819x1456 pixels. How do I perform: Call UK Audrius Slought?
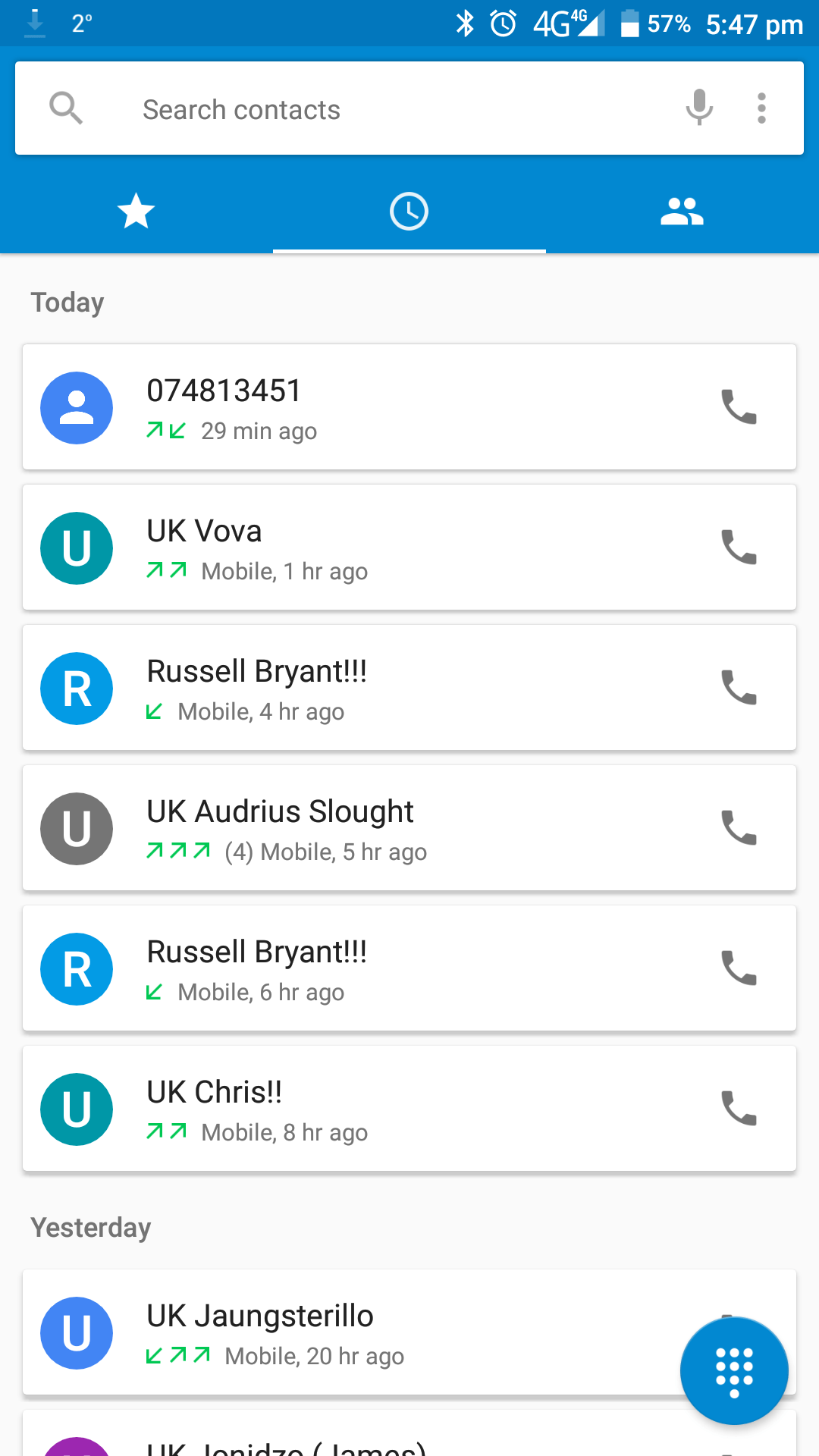coord(739,828)
